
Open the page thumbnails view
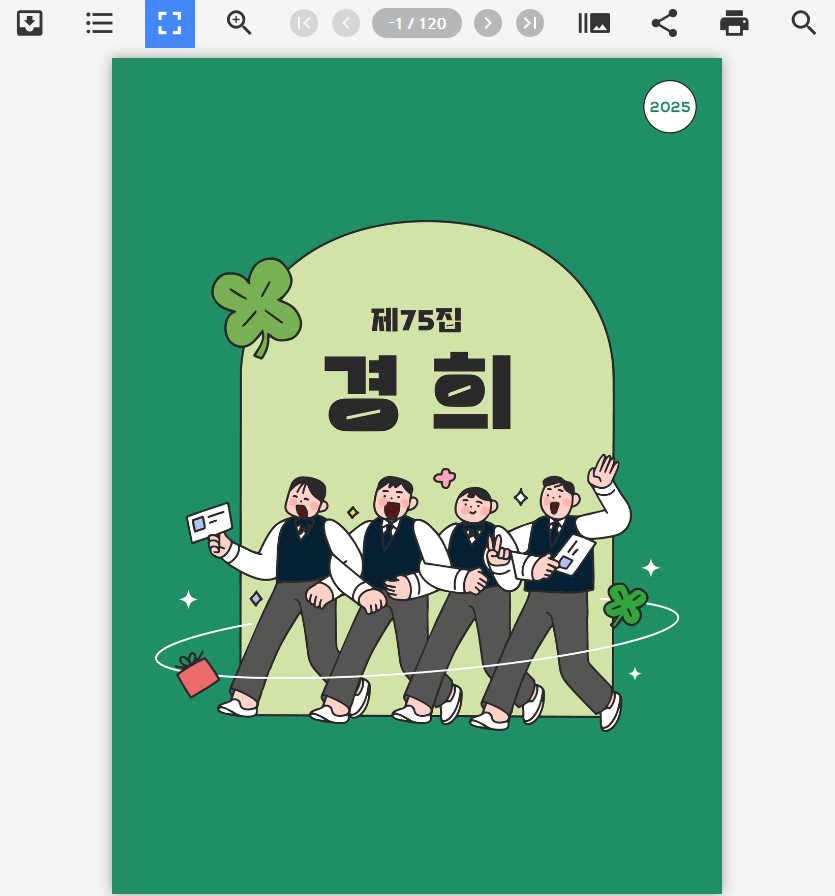click(x=594, y=23)
